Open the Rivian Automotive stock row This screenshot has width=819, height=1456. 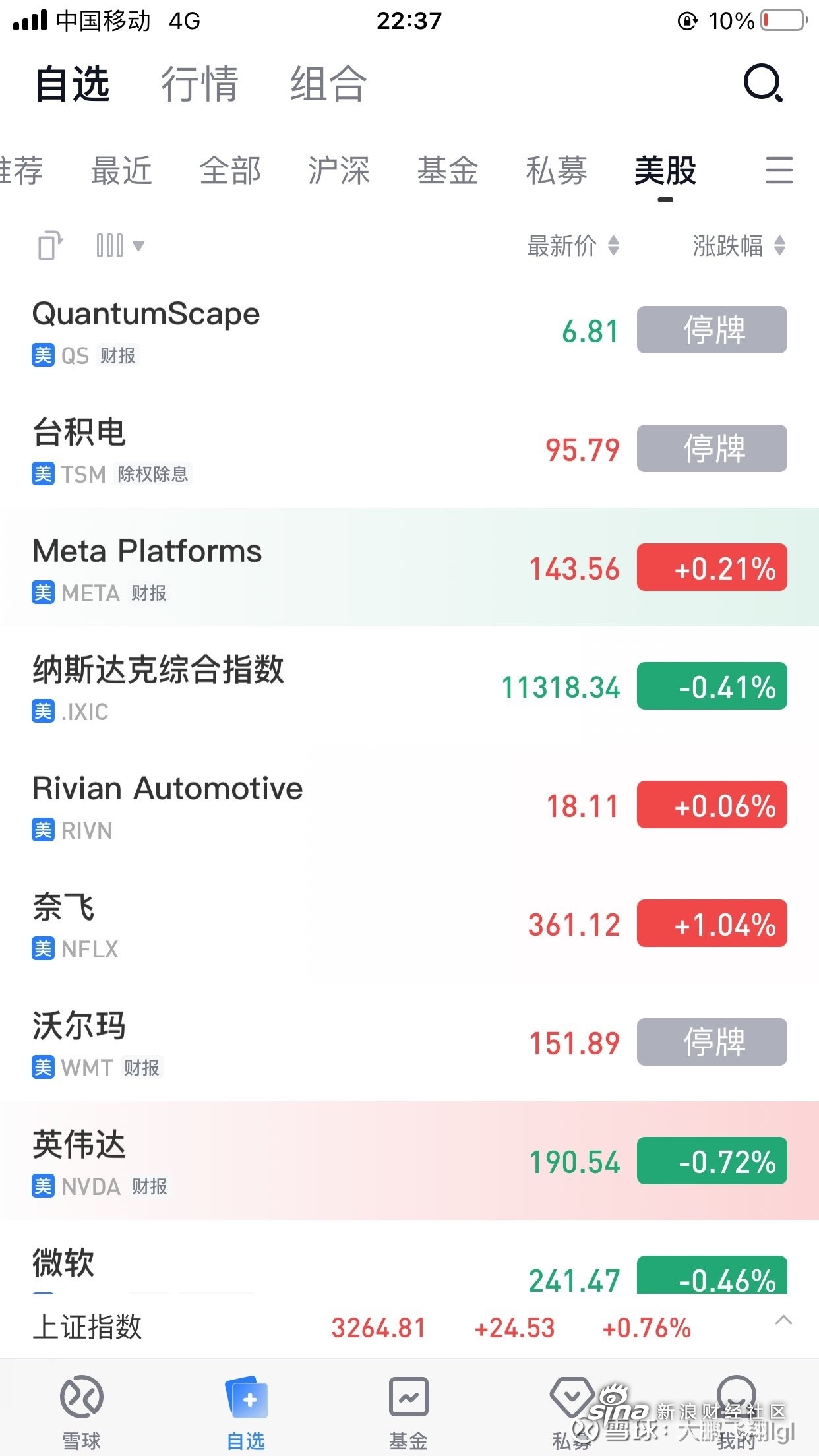click(409, 804)
